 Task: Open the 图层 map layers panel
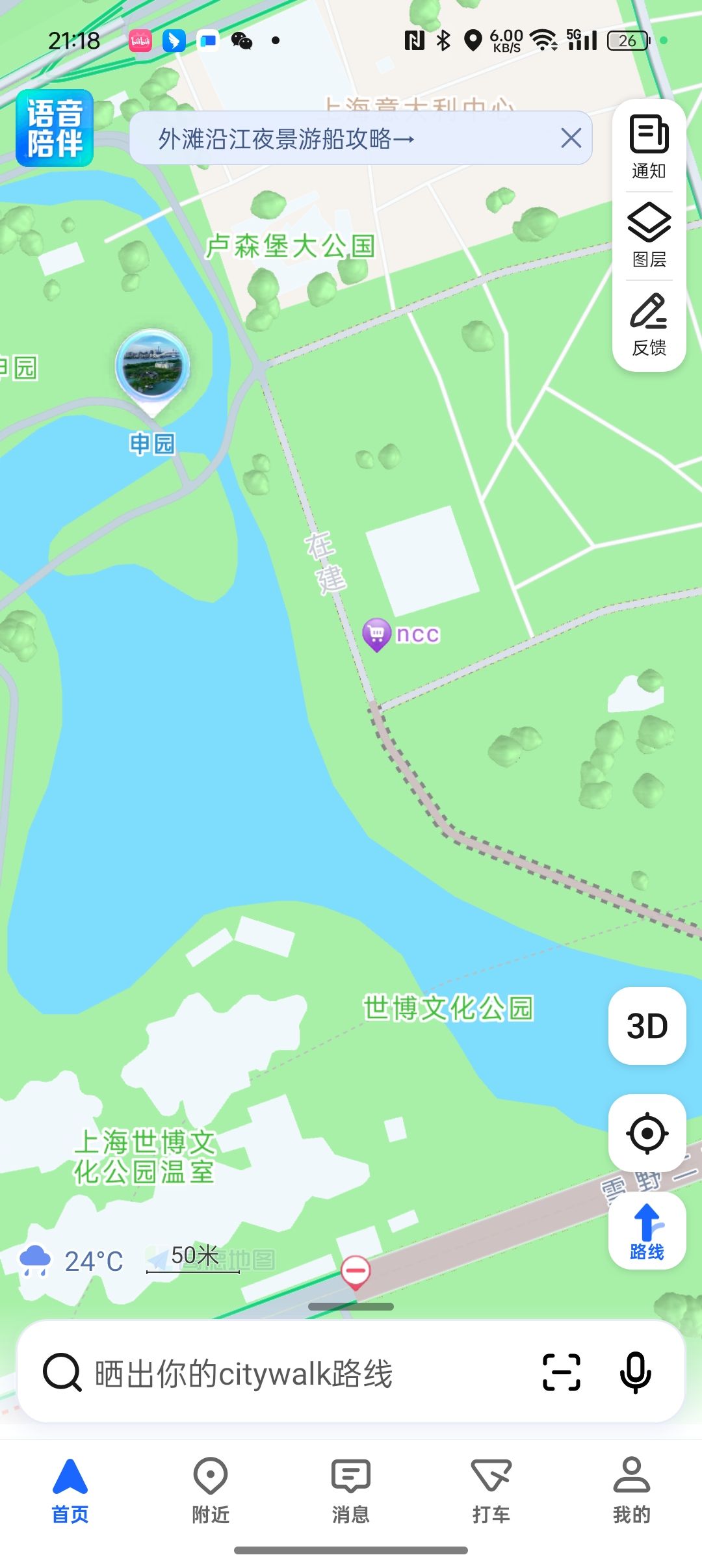point(649,235)
